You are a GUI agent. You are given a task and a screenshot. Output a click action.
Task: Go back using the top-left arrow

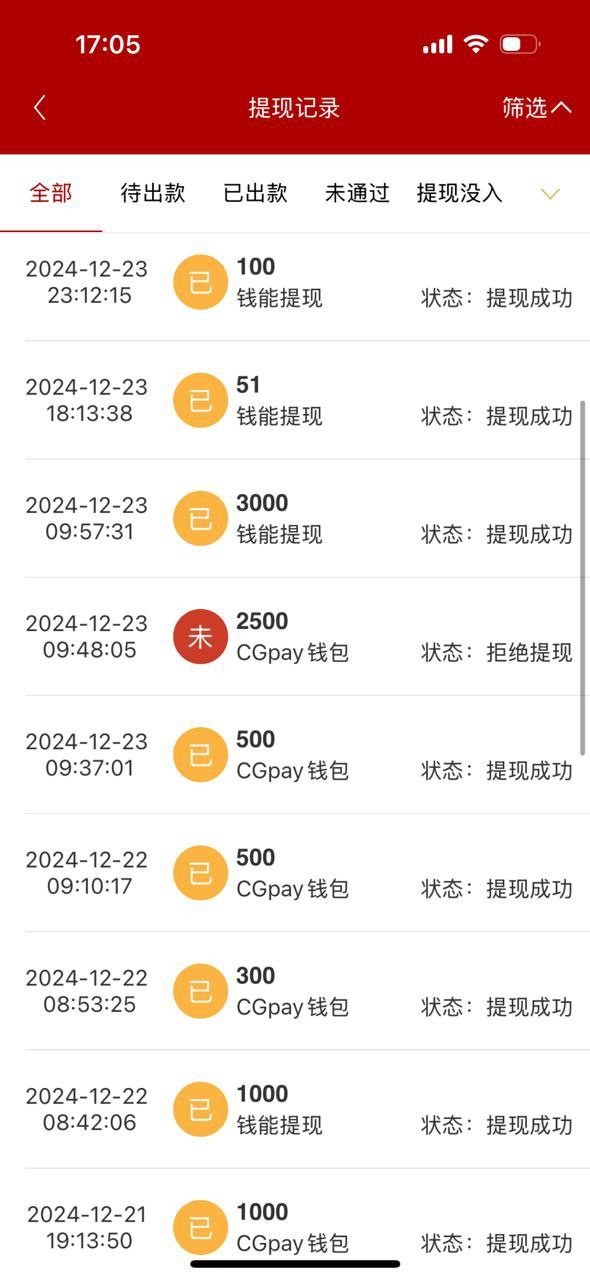coord(40,108)
